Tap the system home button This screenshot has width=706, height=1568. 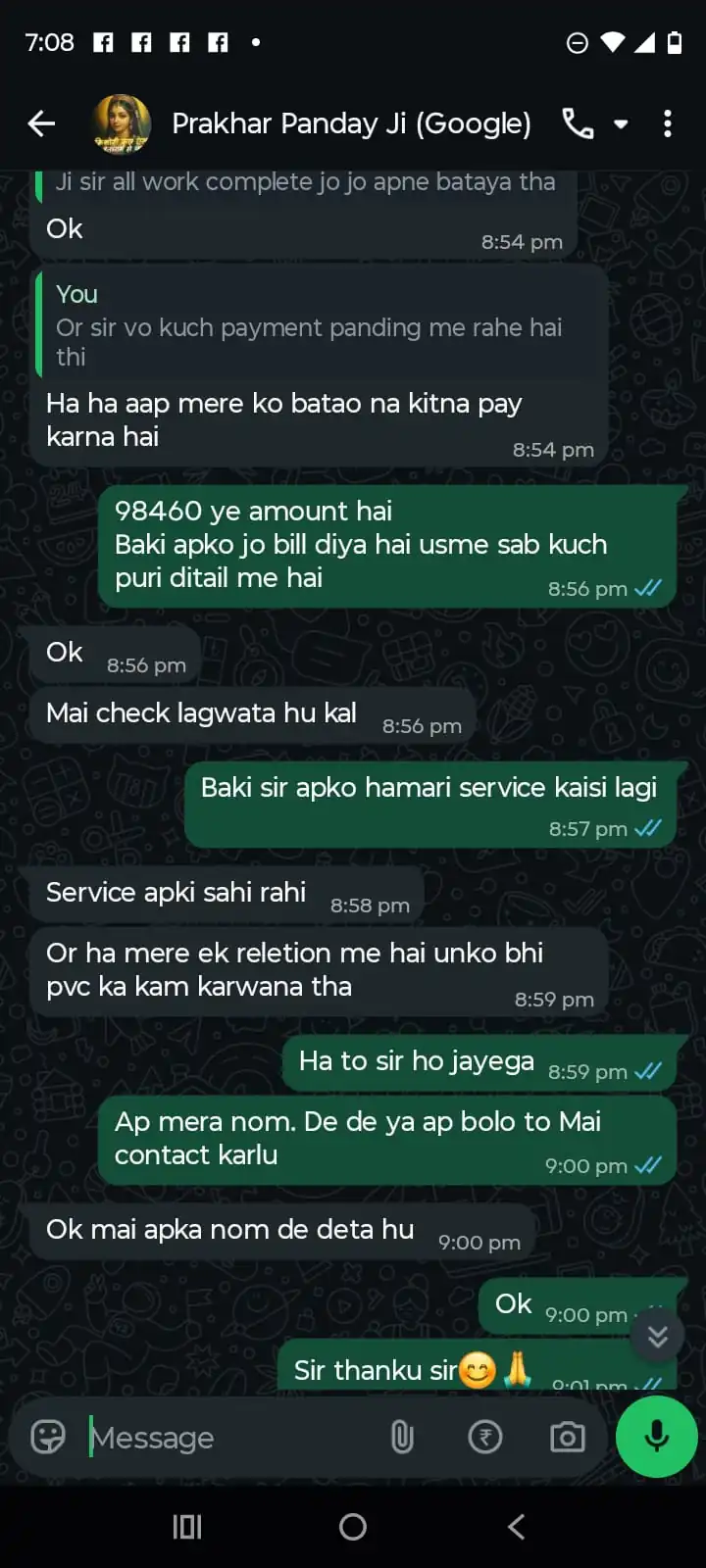click(353, 1526)
